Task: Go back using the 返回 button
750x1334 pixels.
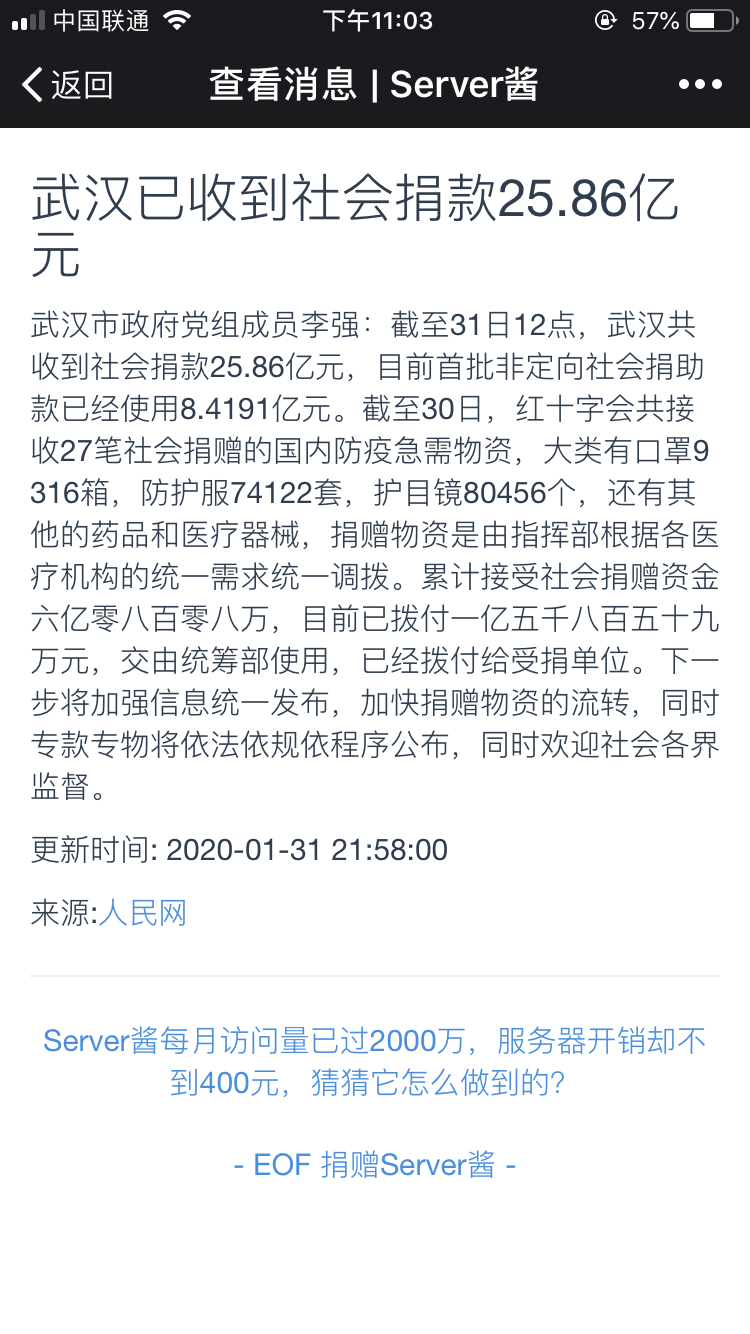Action: (x=67, y=85)
